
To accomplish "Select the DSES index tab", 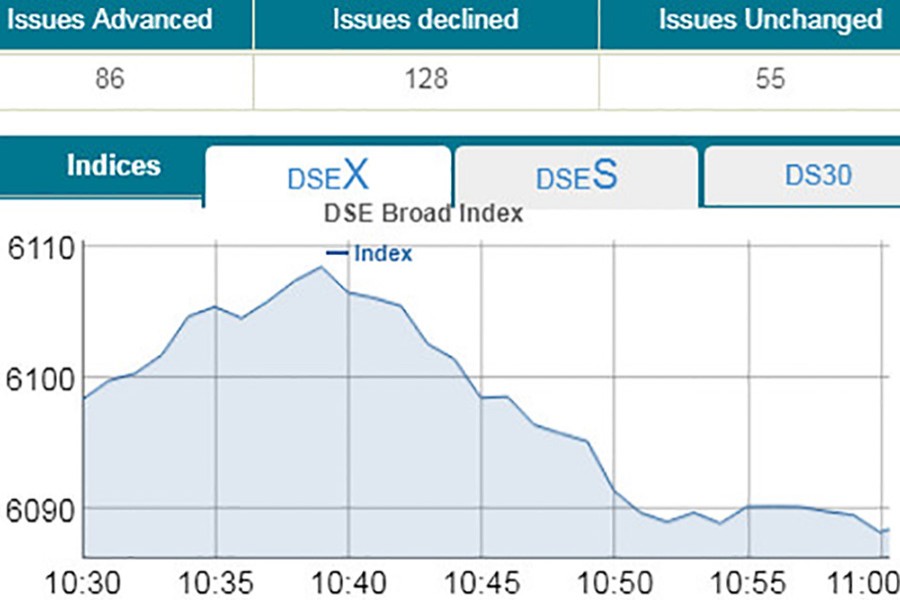I will (576, 177).
